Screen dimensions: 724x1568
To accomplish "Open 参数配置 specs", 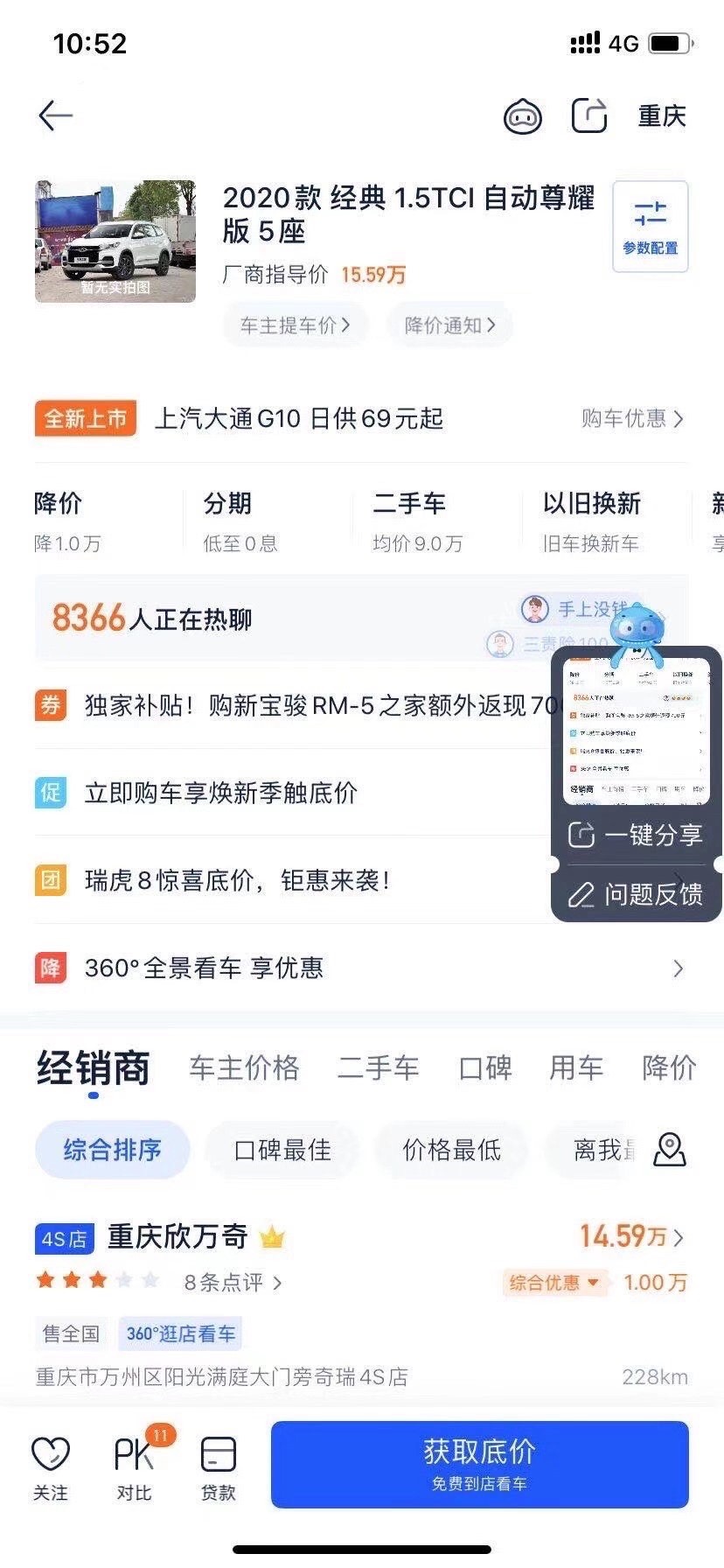I will pos(651,227).
